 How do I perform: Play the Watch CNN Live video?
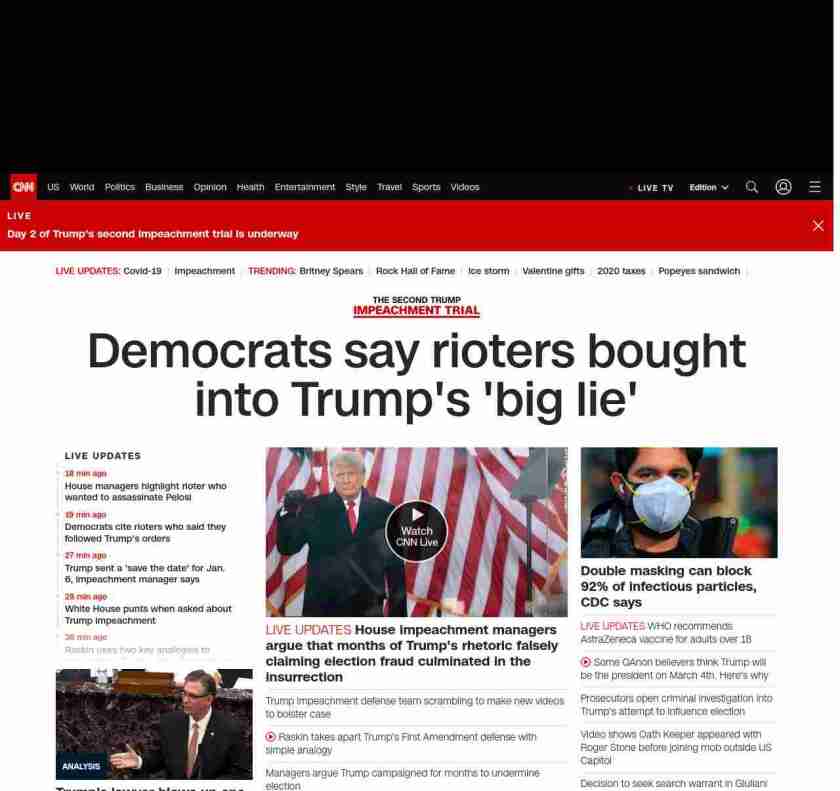[416, 530]
